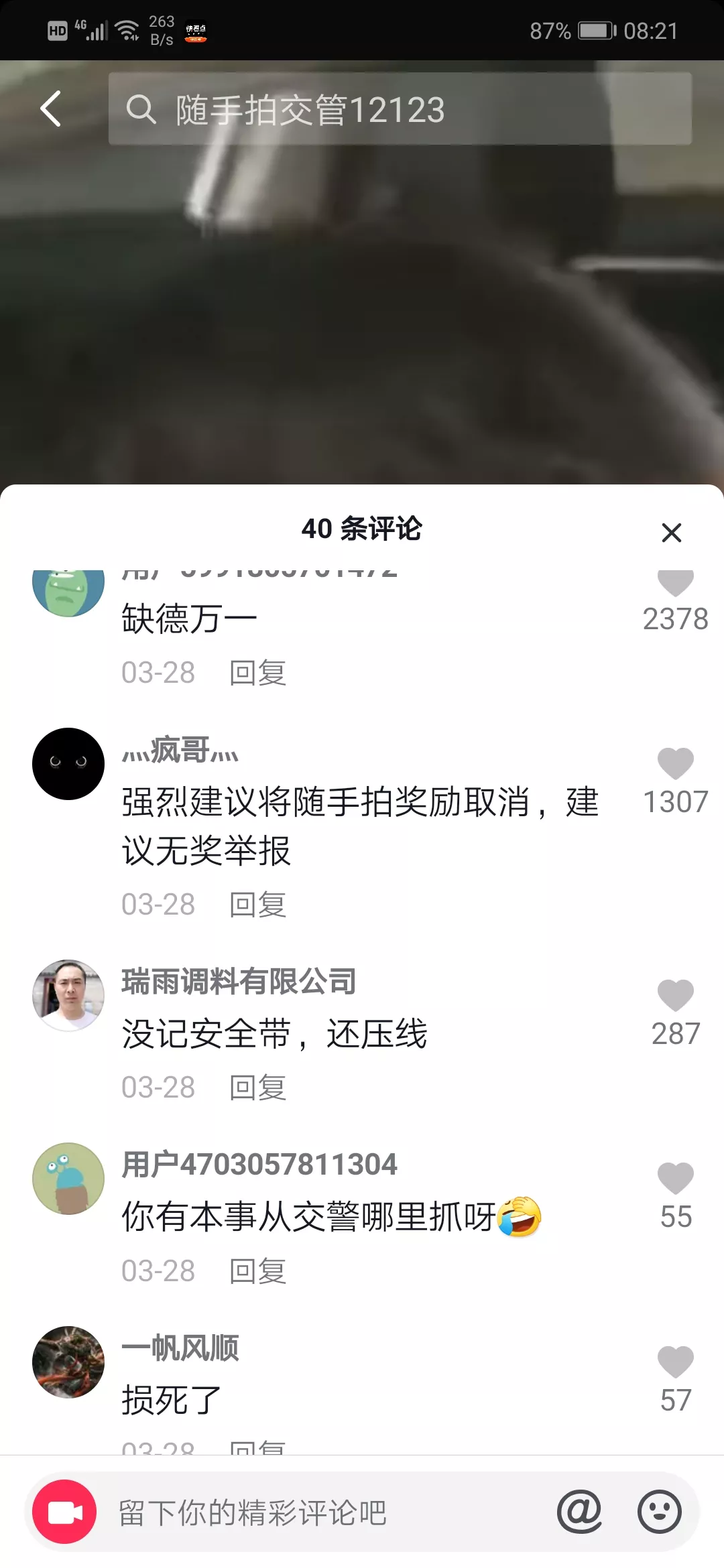The width and height of the screenshot is (724, 1568).
Task: Record a video comment with camera button
Action: (x=64, y=1512)
